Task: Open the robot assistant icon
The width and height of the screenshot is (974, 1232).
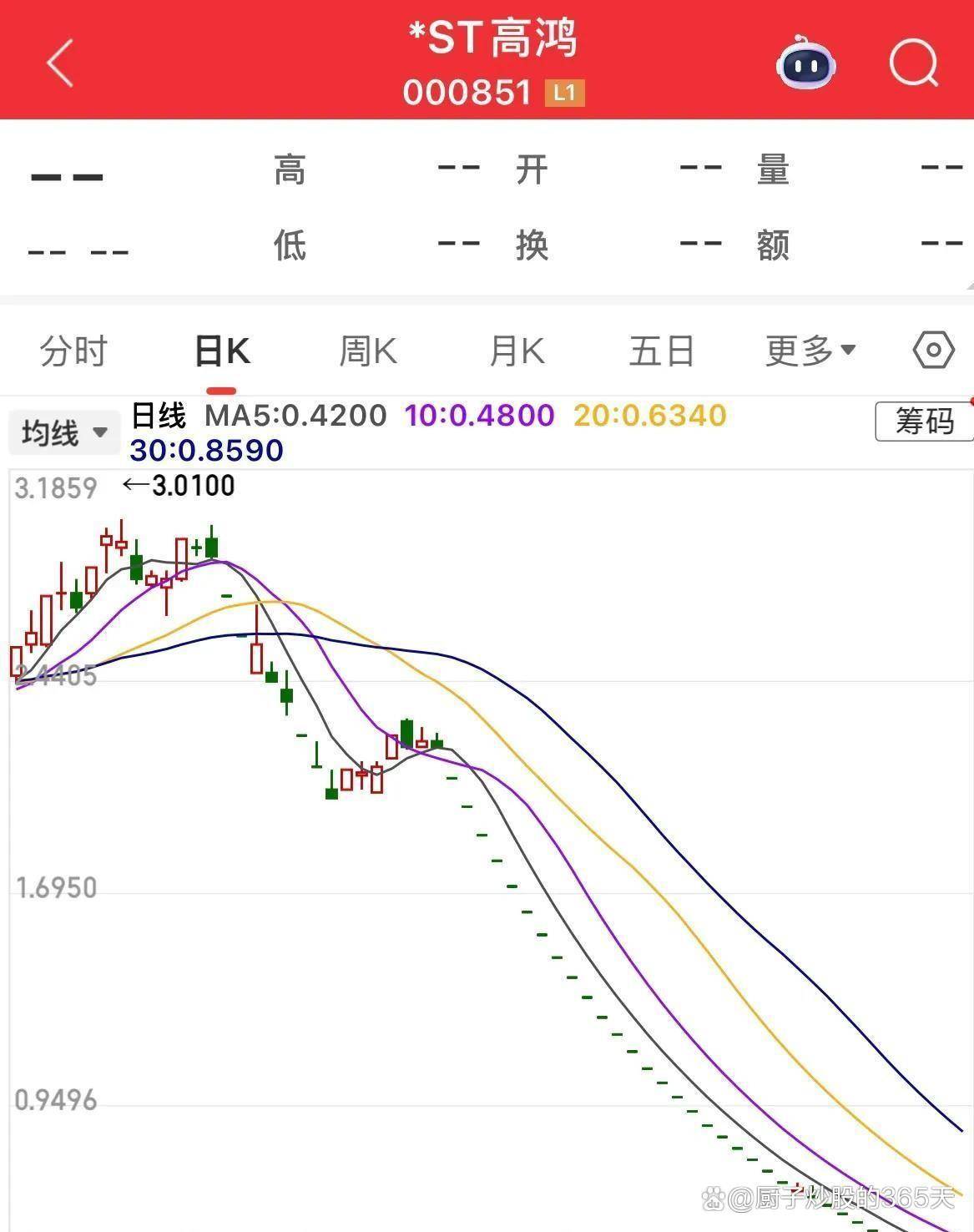Action: [x=805, y=63]
